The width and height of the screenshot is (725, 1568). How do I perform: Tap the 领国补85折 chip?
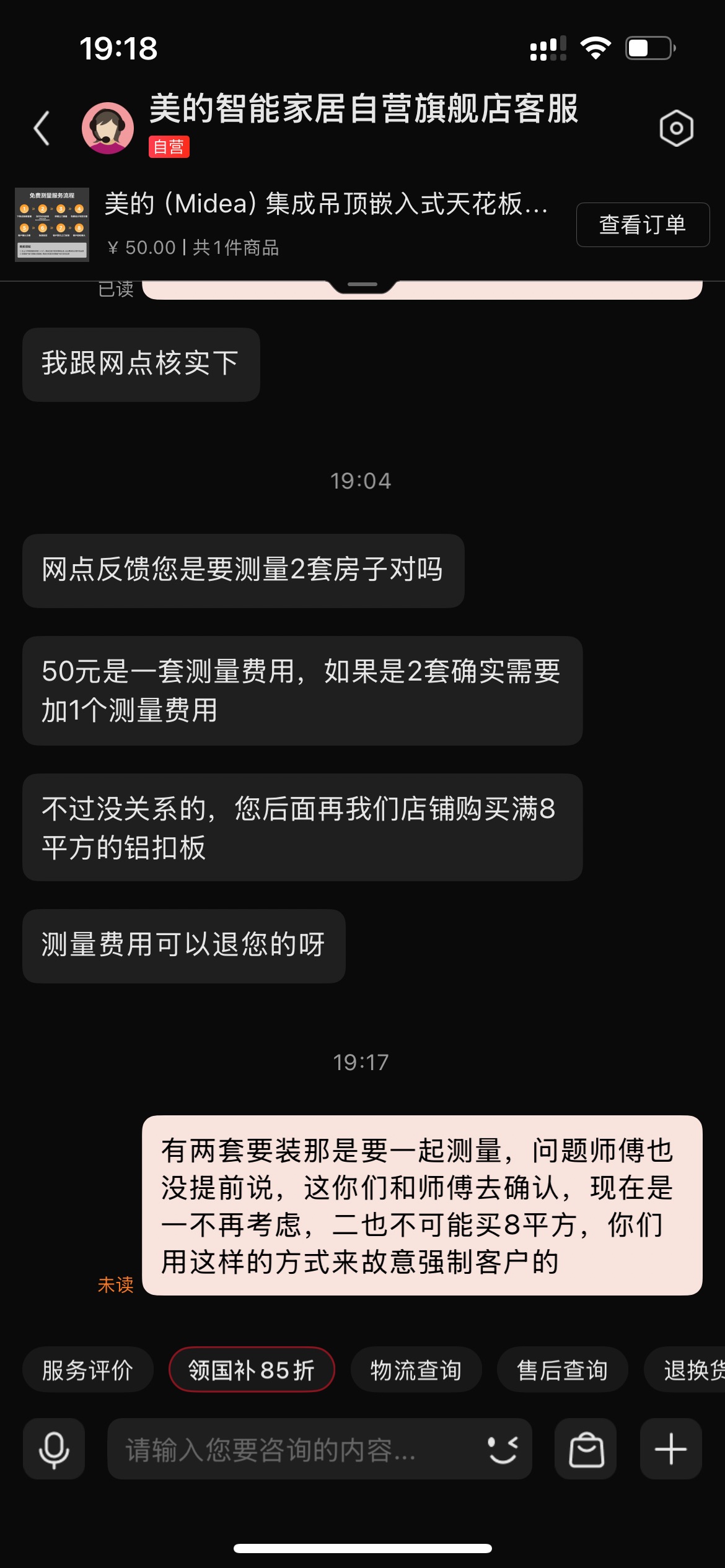(x=252, y=1370)
